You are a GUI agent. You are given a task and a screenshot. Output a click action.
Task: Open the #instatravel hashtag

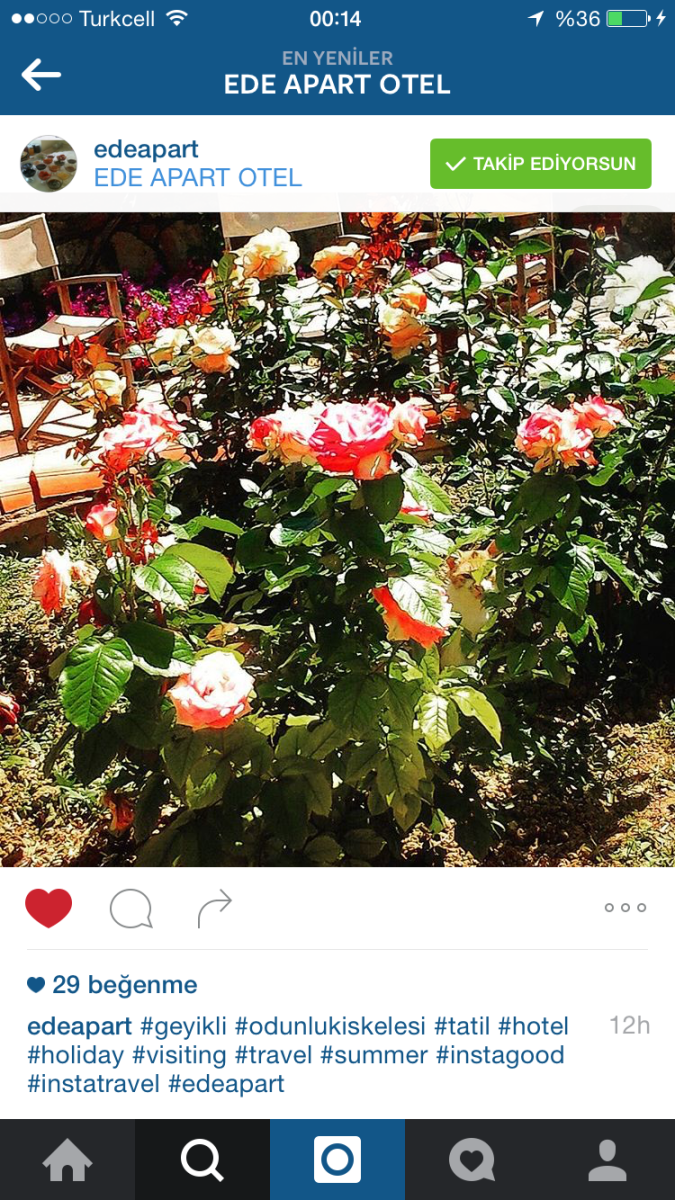point(93,1084)
